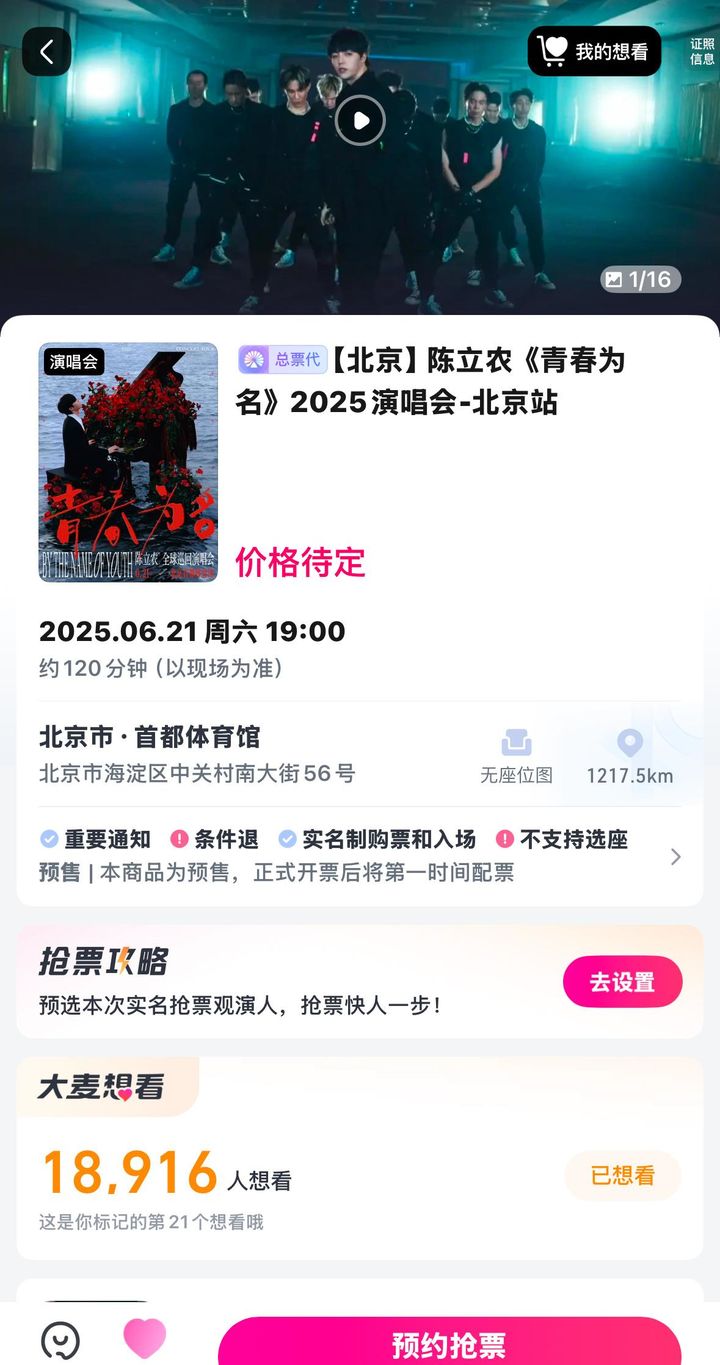Open venue map showing 1217.5km
Image resolution: width=720 pixels, height=1365 pixels.
629,756
